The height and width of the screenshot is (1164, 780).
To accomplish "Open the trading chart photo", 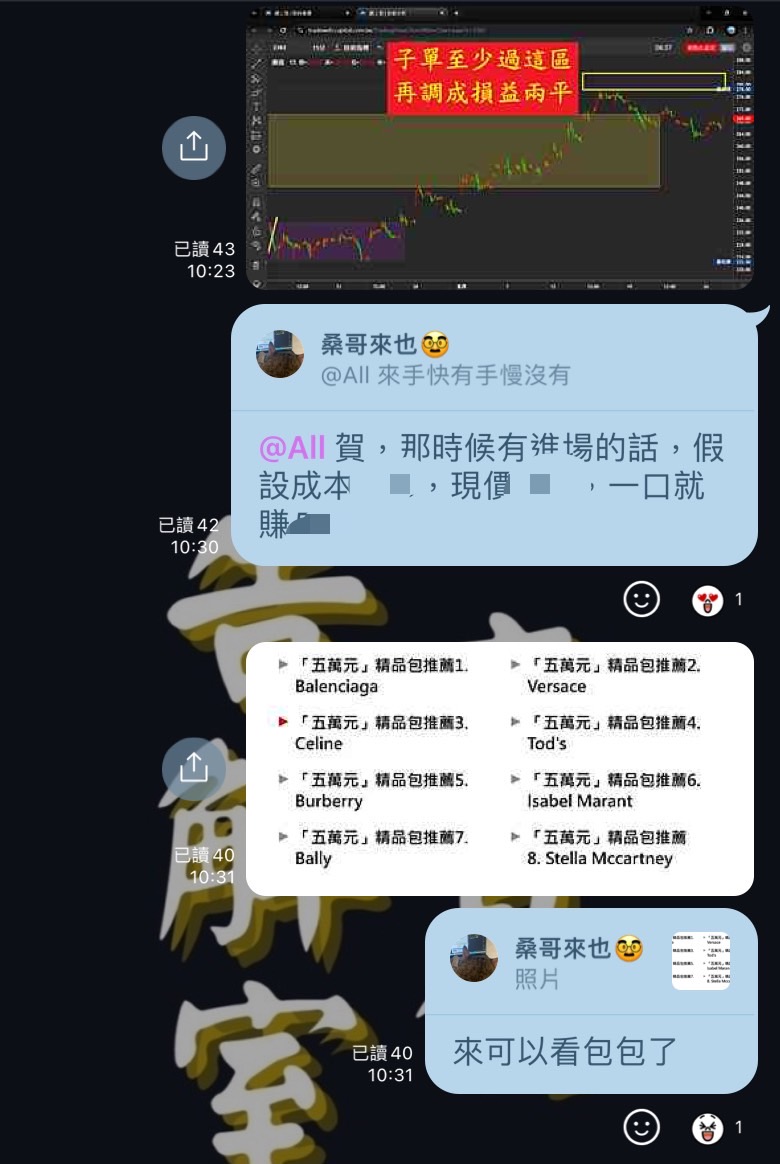I will click(x=500, y=150).
